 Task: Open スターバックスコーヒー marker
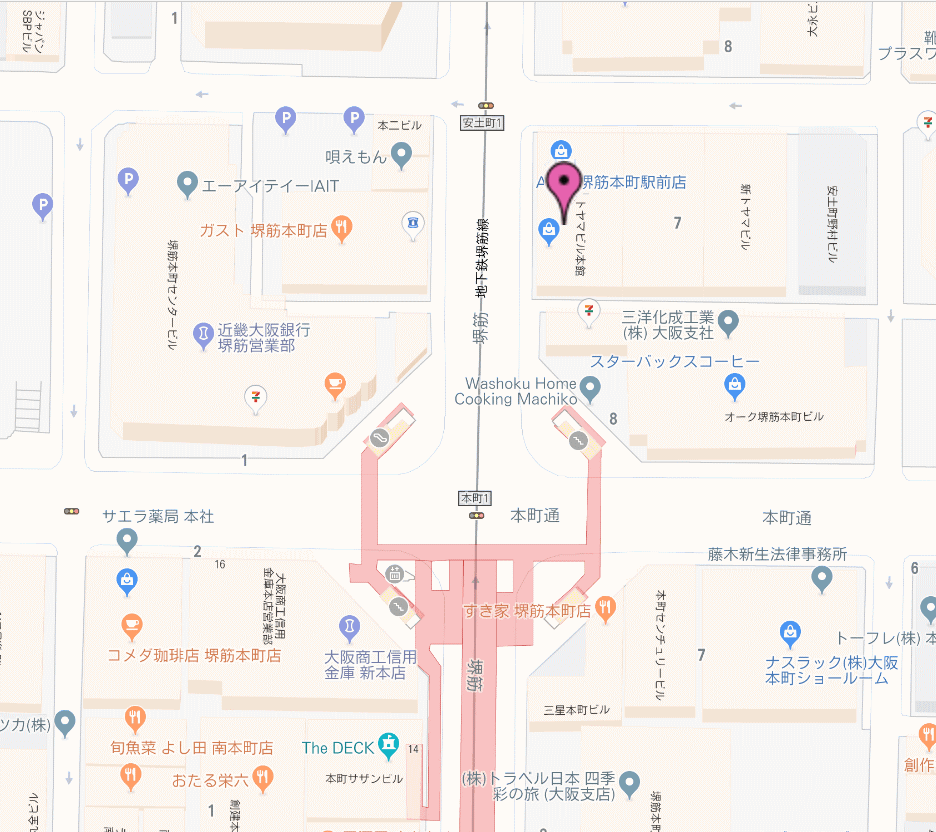[736, 384]
